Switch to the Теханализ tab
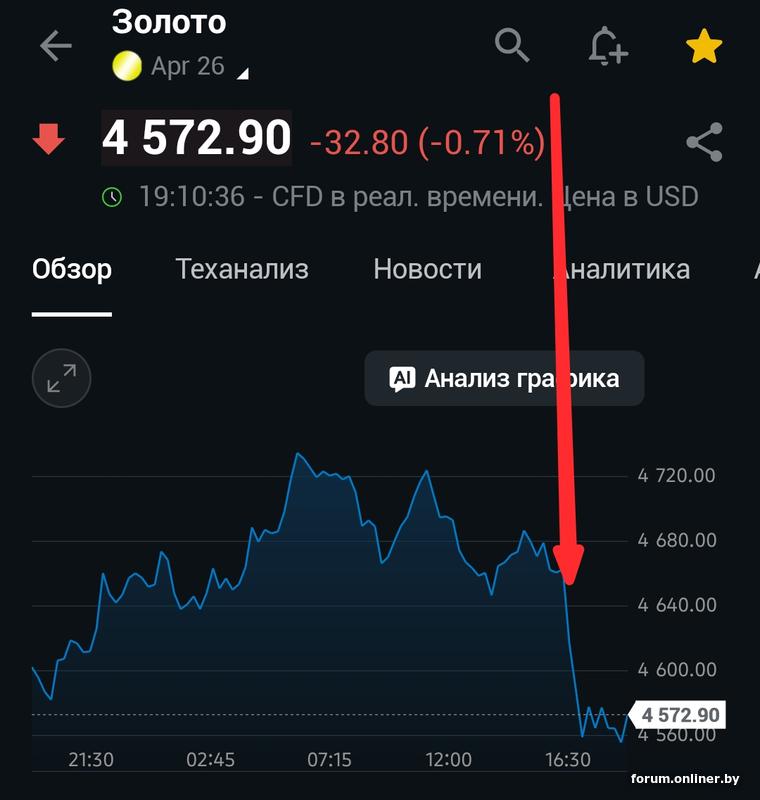Viewport: 760px width, 800px height. [242, 269]
